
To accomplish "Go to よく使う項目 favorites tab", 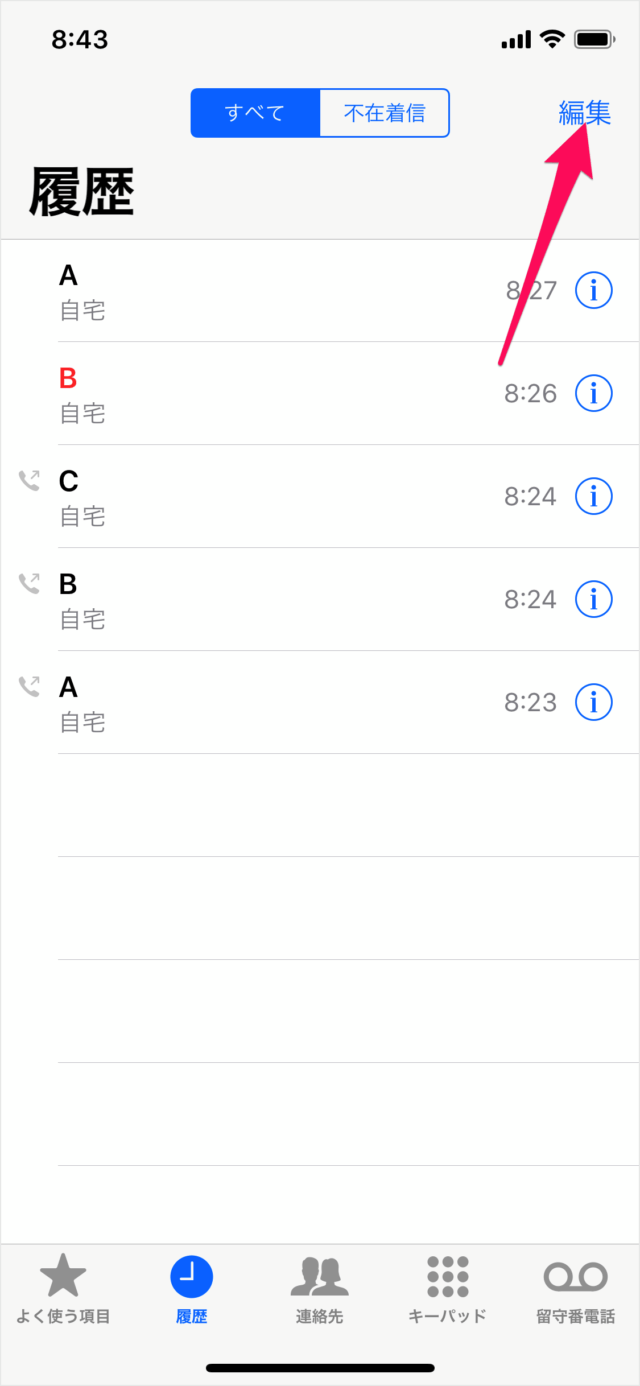I will [63, 1290].
